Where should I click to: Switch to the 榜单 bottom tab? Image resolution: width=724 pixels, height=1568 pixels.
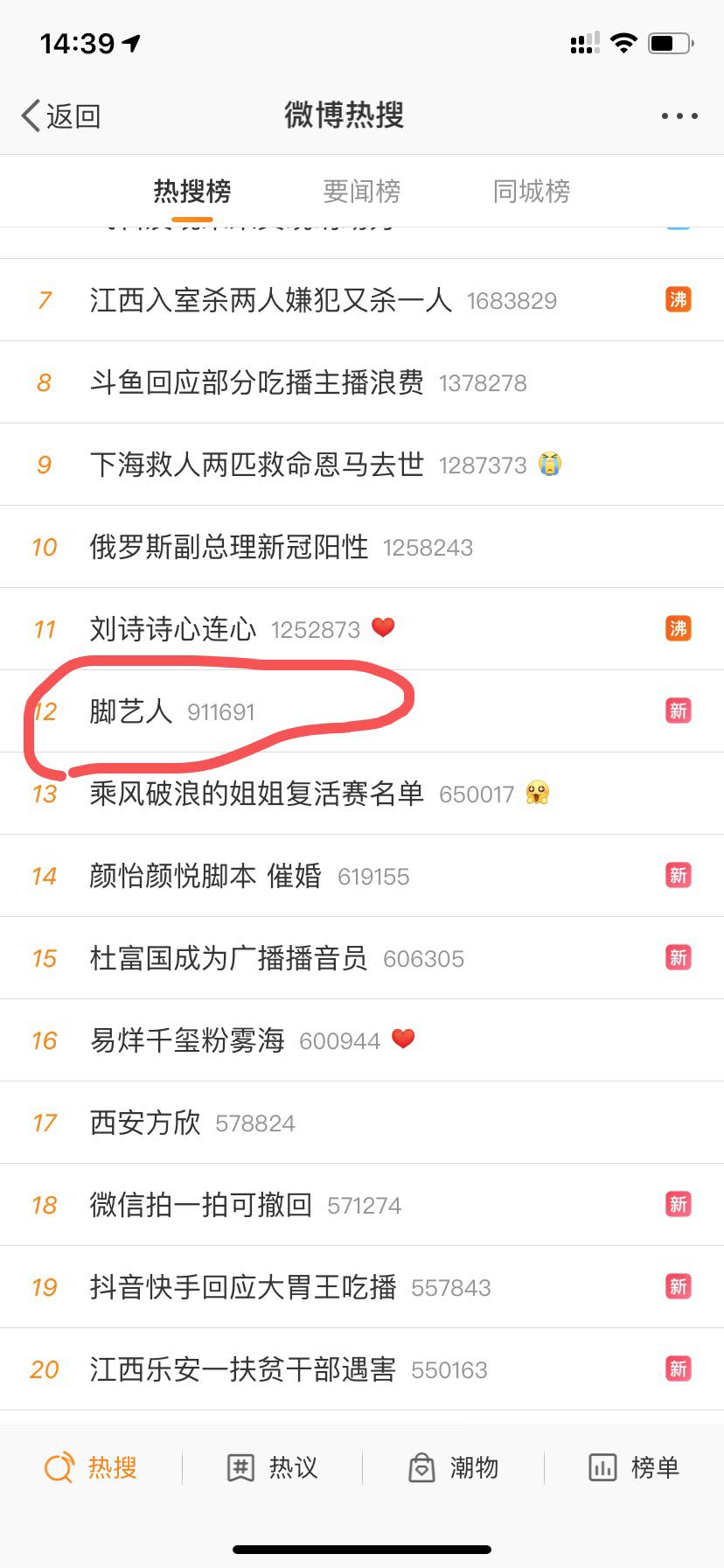[634, 1467]
